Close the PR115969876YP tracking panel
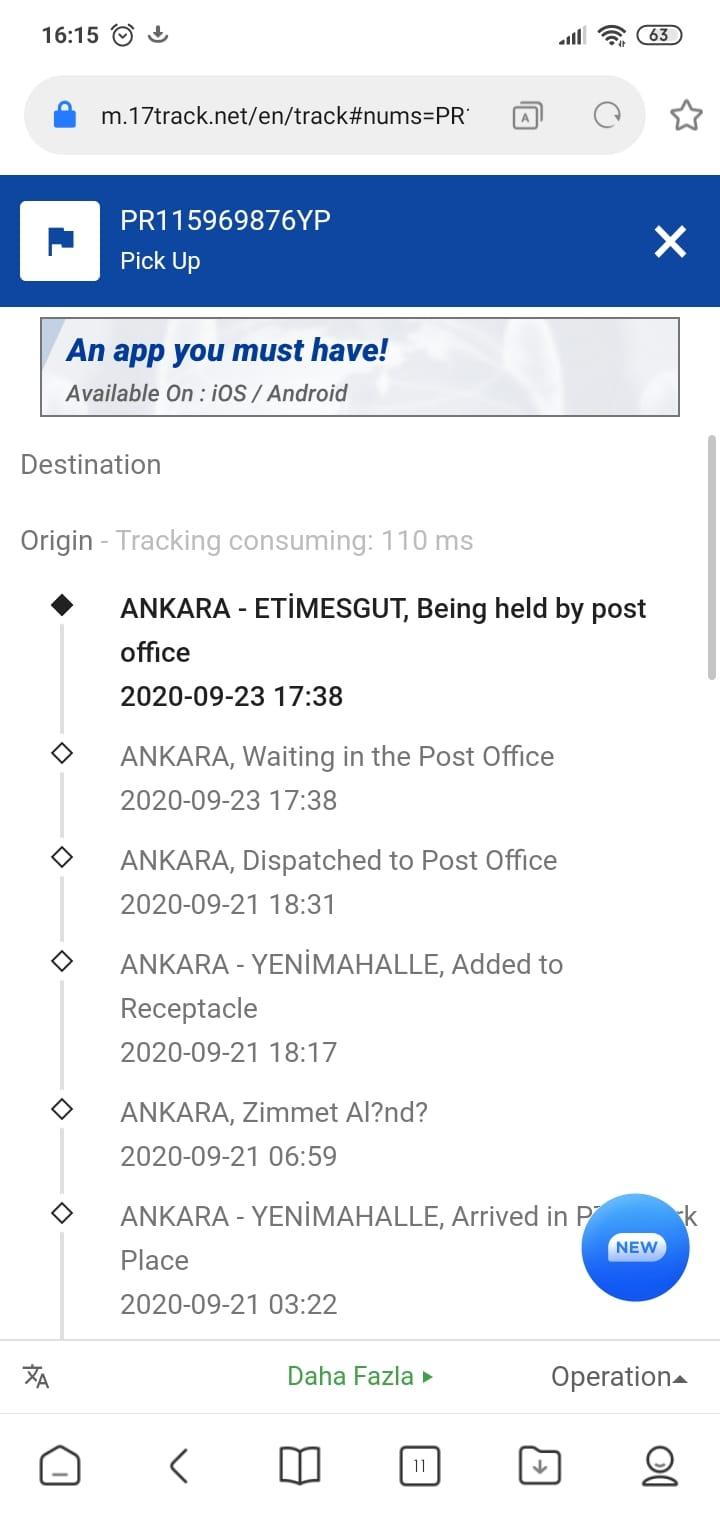Image resolution: width=720 pixels, height=1520 pixels. coord(670,241)
